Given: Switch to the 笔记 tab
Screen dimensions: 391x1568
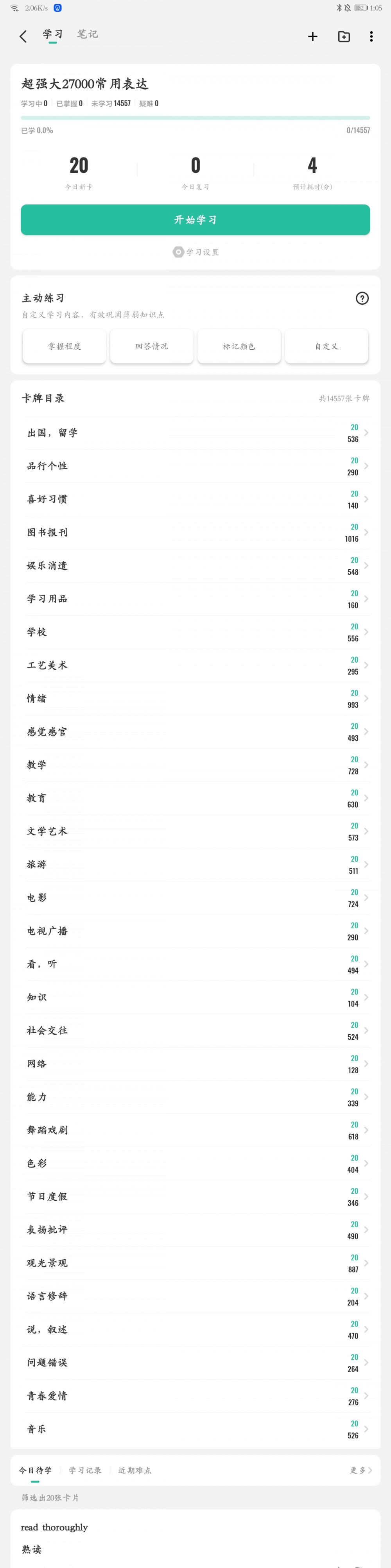Looking at the screenshot, I should [87, 34].
